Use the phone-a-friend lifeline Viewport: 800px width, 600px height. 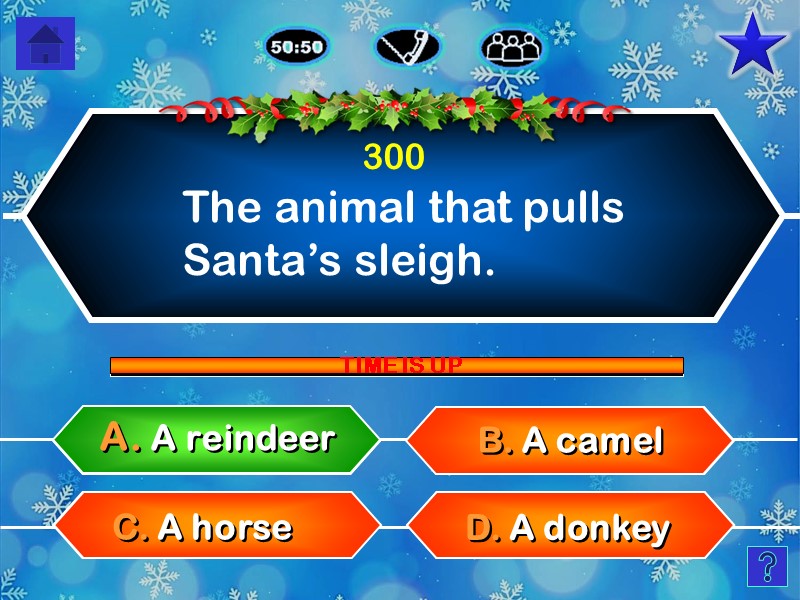(x=407, y=46)
